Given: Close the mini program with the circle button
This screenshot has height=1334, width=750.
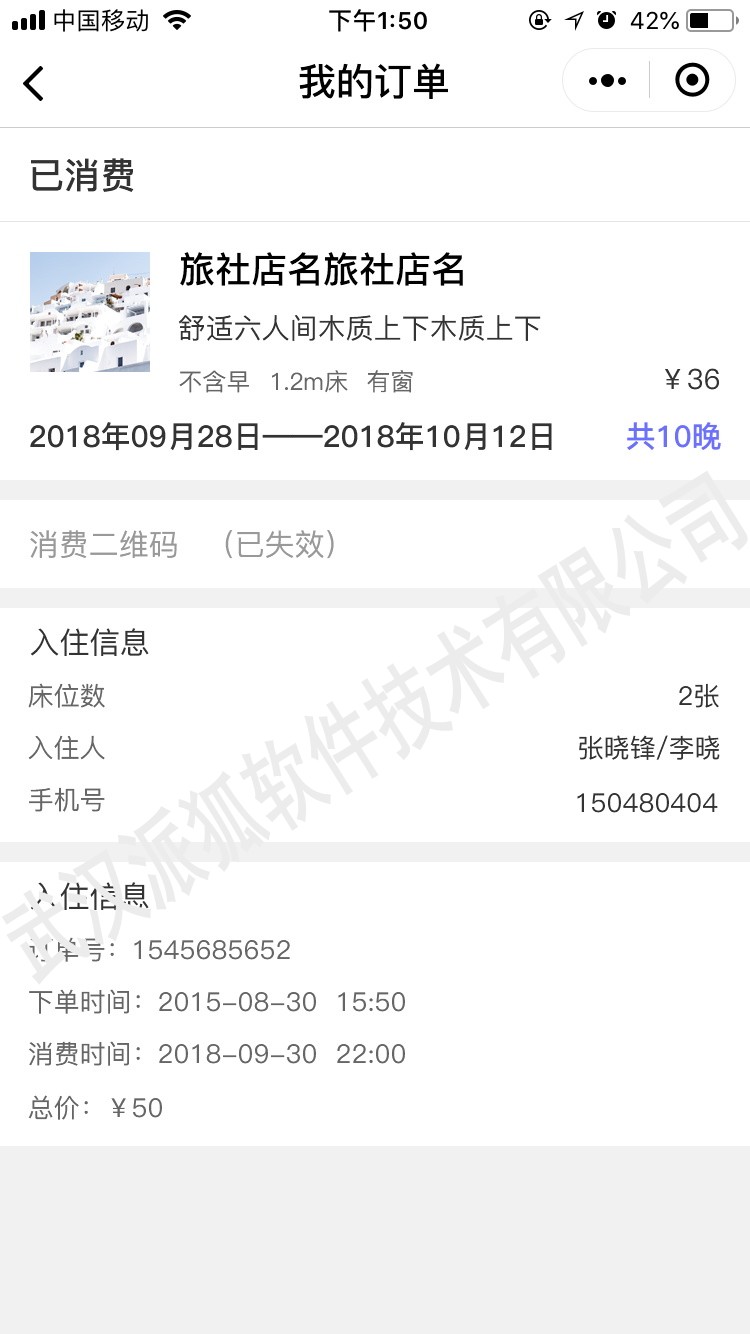Looking at the screenshot, I should 692,80.
